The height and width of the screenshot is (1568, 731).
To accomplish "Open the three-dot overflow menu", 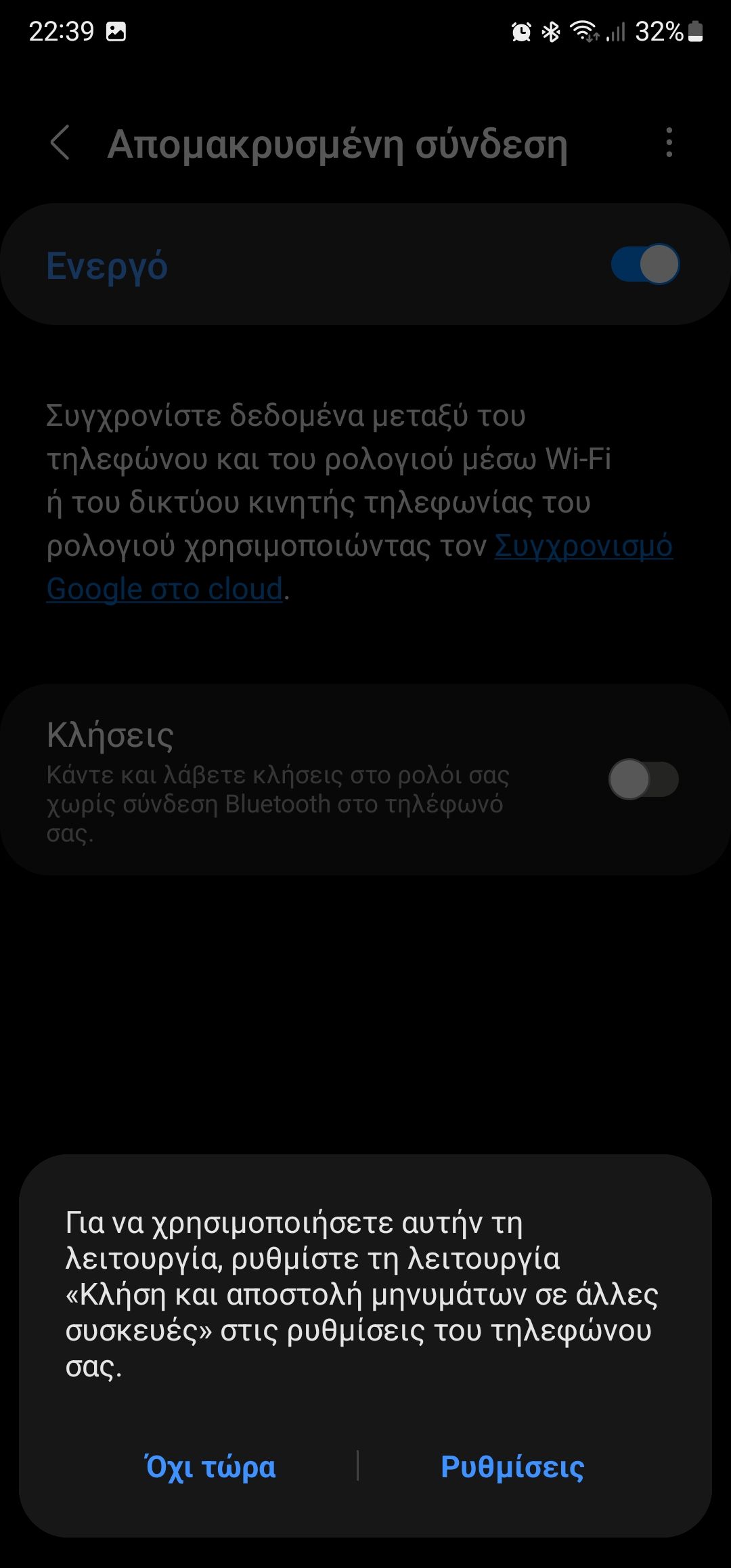I will (x=669, y=143).
